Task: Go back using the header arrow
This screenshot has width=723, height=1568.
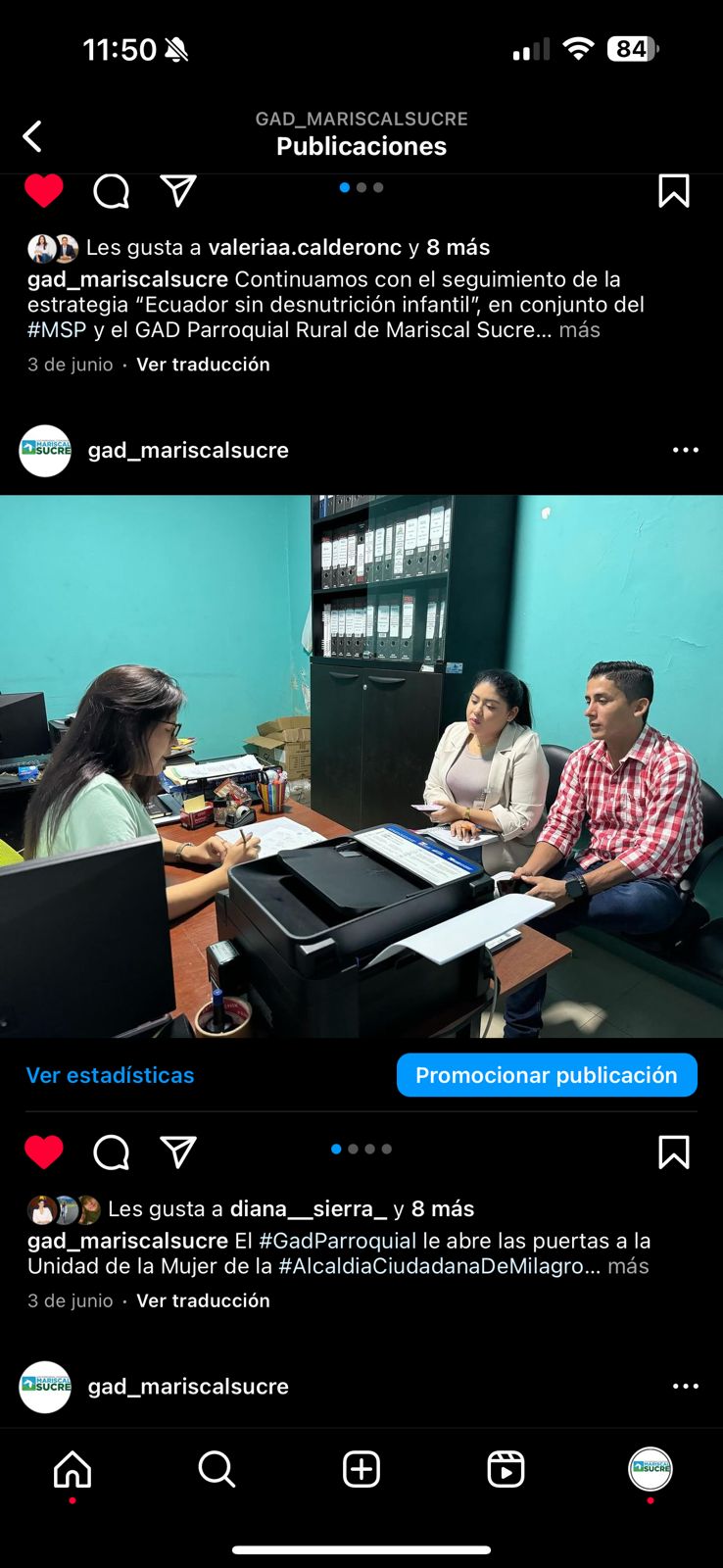Action: point(33,136)
